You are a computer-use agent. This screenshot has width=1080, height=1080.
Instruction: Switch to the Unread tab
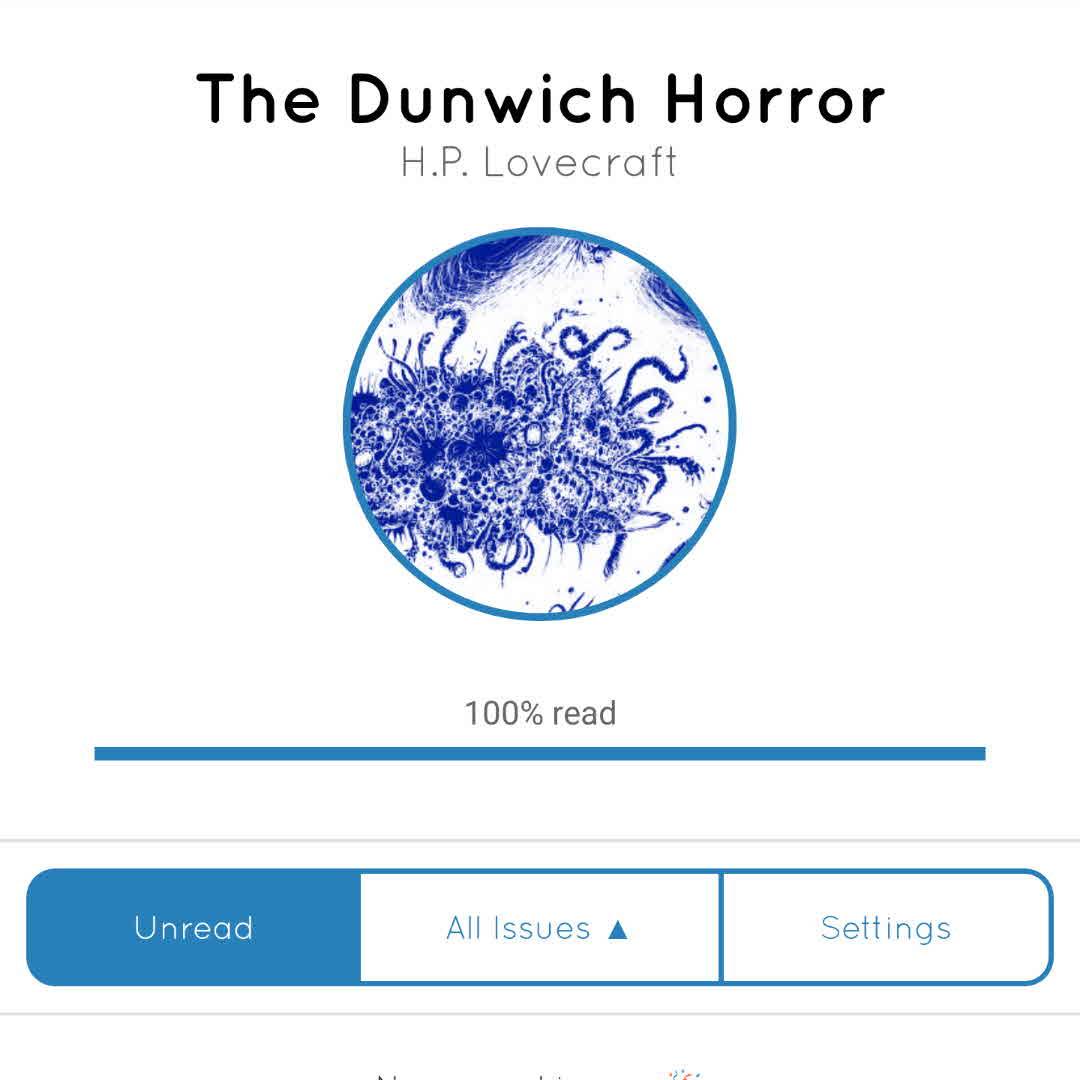tap(194, 928)
